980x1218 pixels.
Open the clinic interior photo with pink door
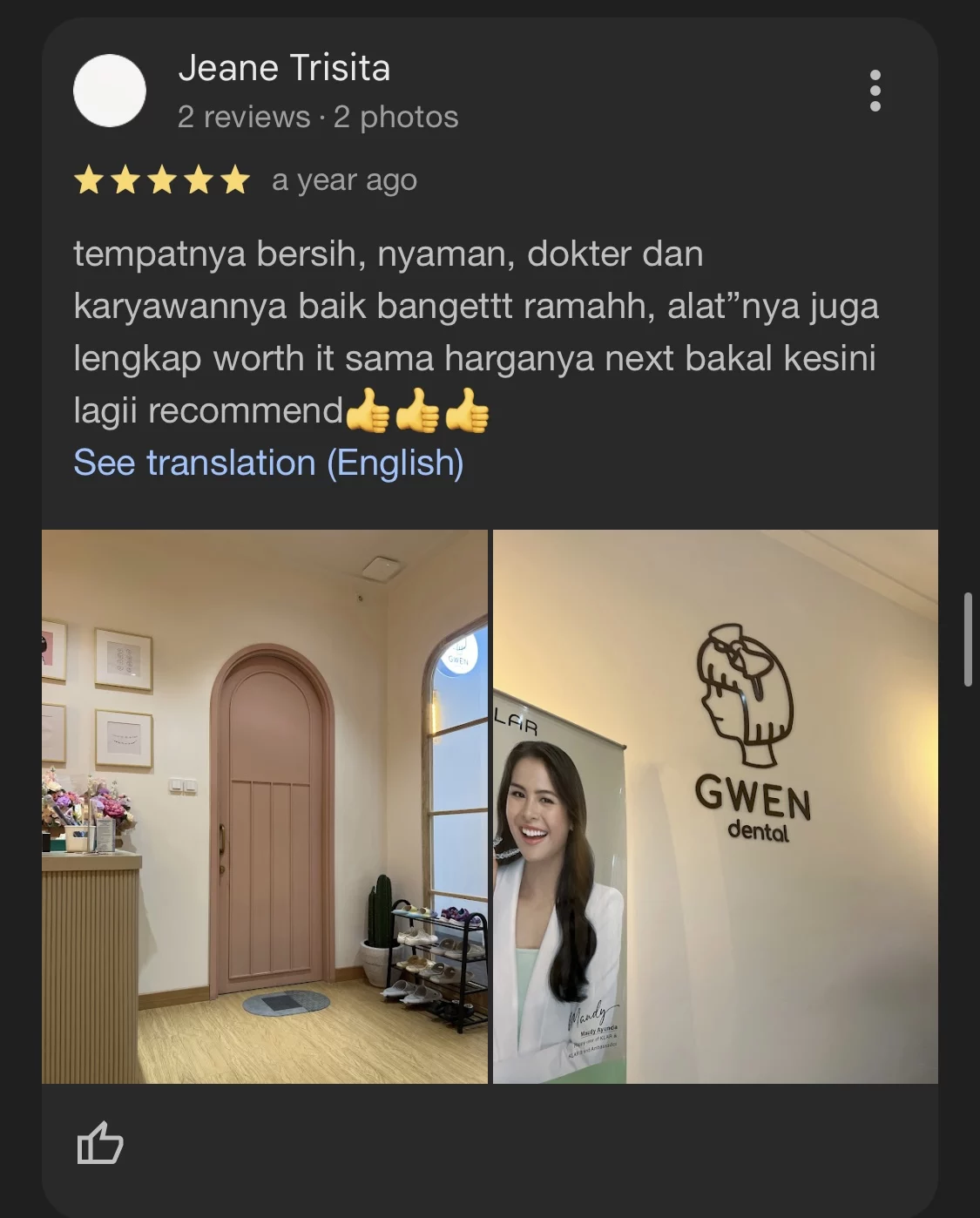[265, 806]
